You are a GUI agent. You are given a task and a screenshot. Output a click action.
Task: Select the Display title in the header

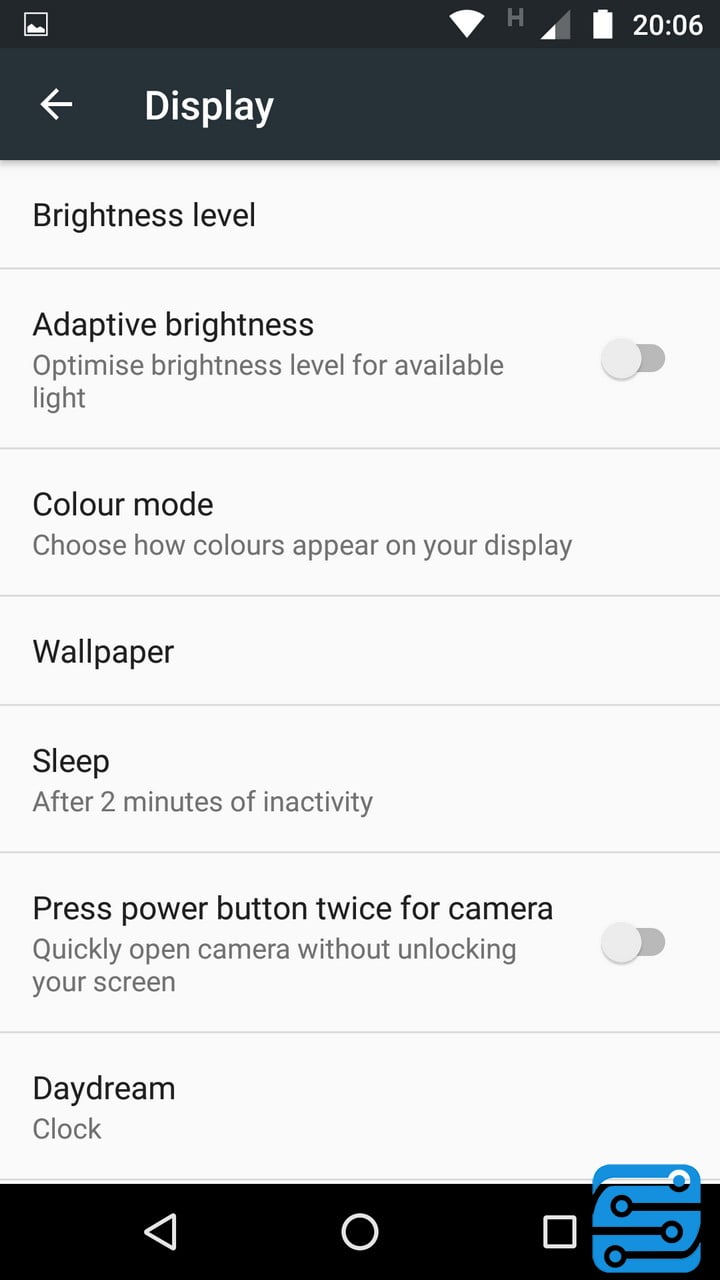(x=209, y=104)
